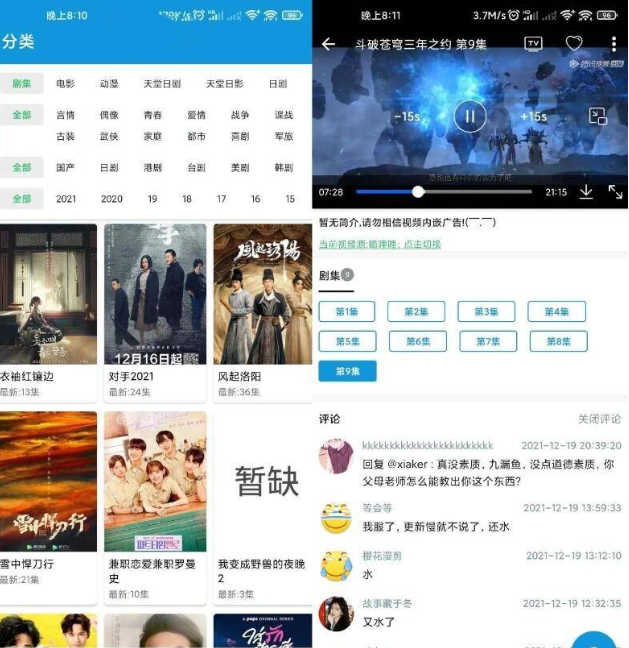Screen dimensions: 629x648
Task: Cast the video to a TV
Action: pyautogui.click(x=533, y=44)
